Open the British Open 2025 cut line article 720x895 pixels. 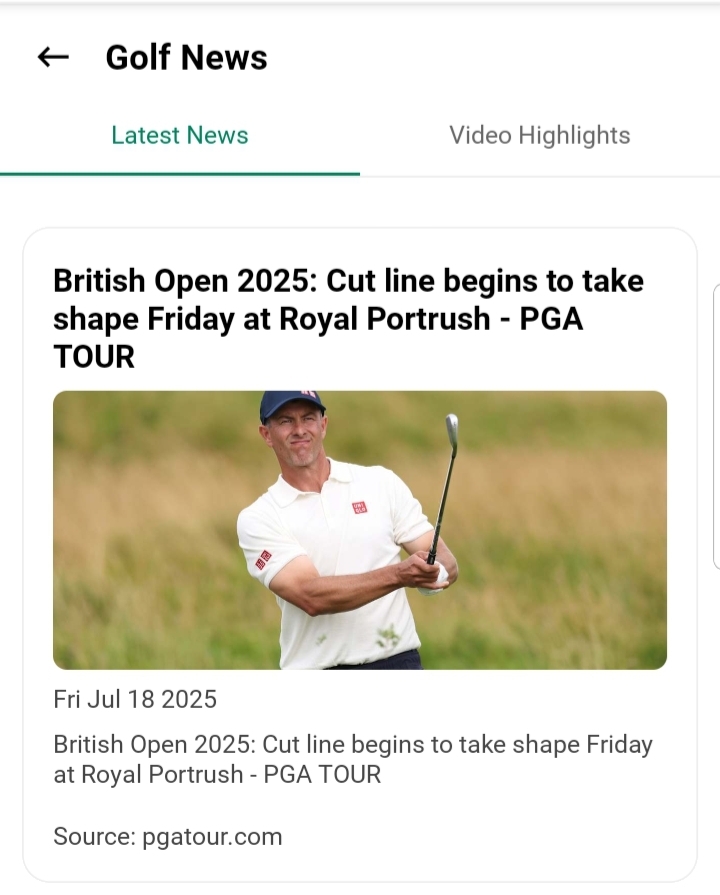click(348, 318)
